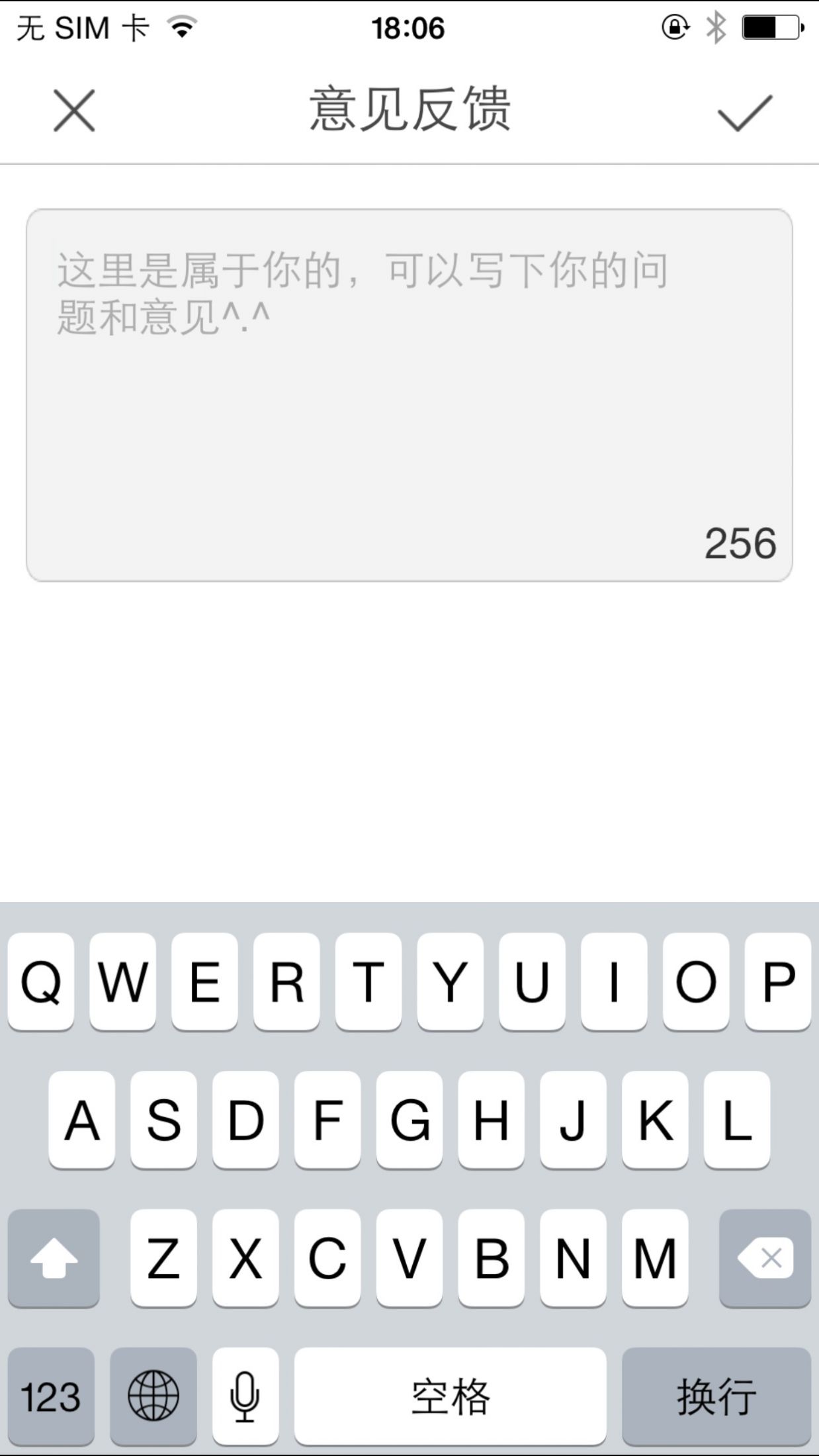Switch keyboard to the 123 numbers layout
The image size is (819, 1456).
pos(51,1396)
